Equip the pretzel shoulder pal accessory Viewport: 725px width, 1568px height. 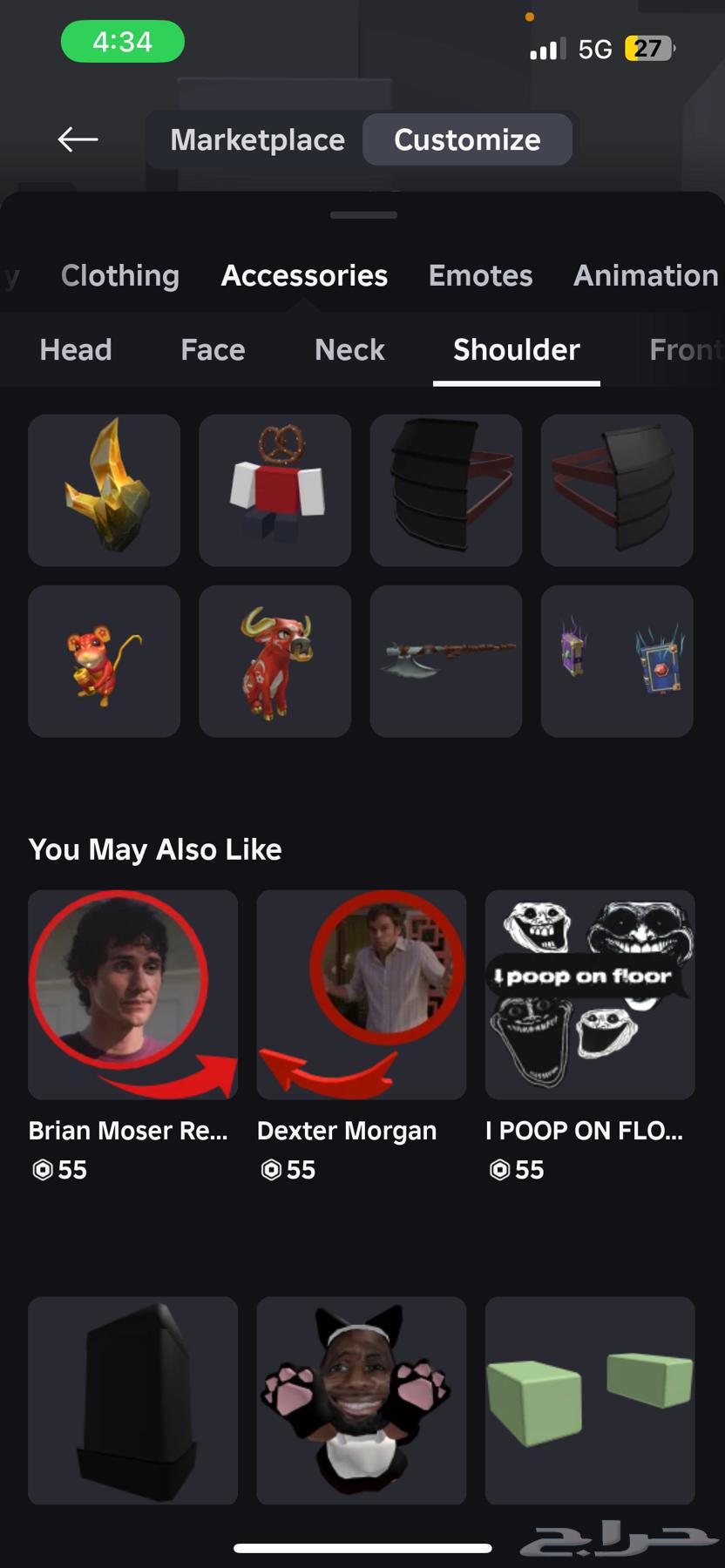tap(275, 490)
